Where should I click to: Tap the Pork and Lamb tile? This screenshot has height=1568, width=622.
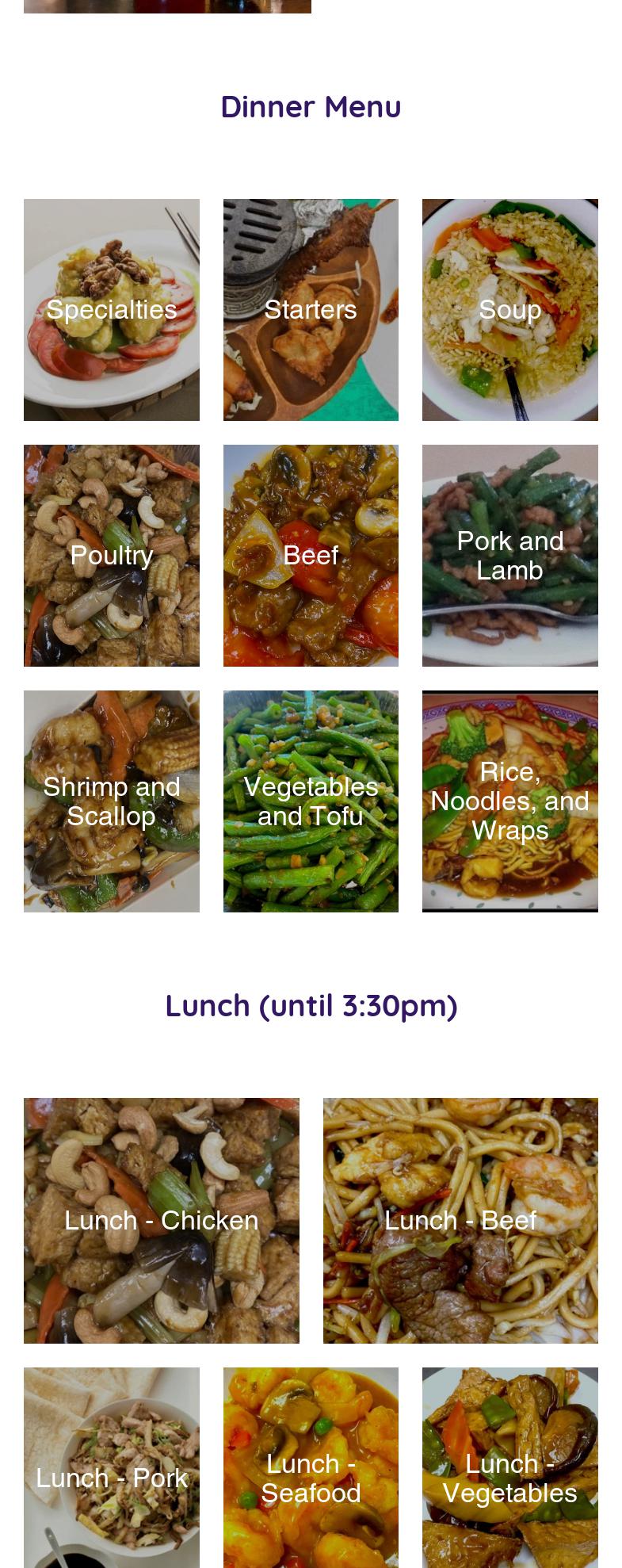coord(509,556)
